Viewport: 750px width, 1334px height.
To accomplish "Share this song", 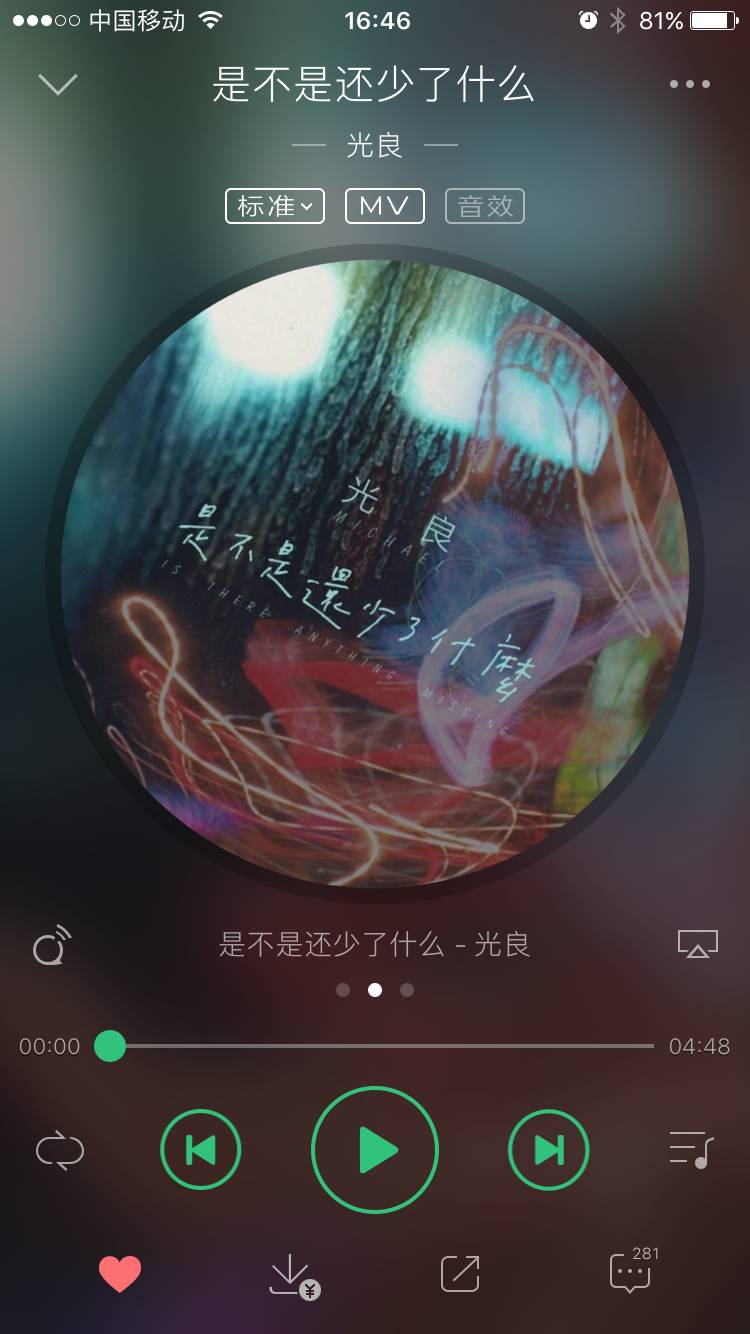I will pos(460,1274).
